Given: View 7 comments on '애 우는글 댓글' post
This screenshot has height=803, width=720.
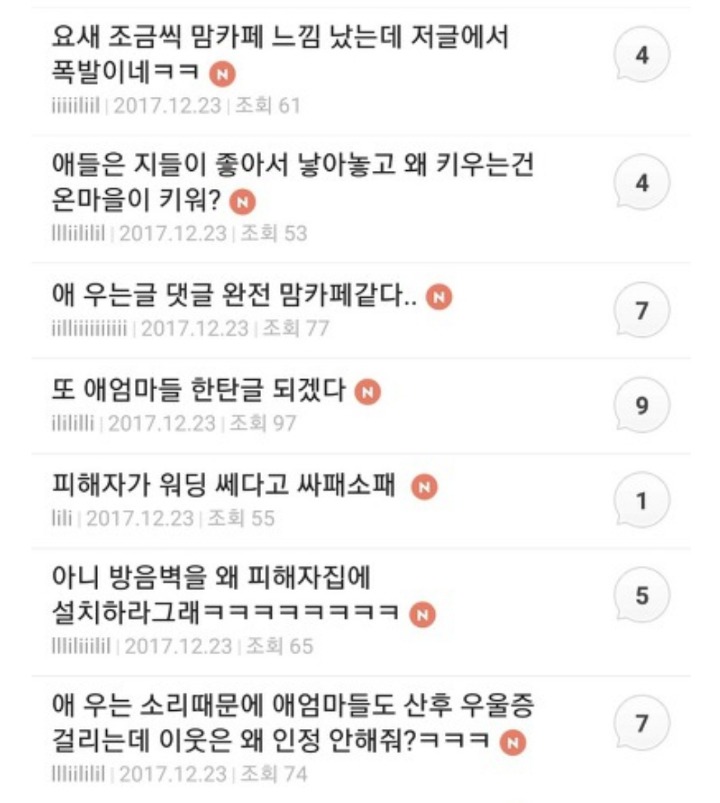Looking at the screenshot, I should coord(641,311).
